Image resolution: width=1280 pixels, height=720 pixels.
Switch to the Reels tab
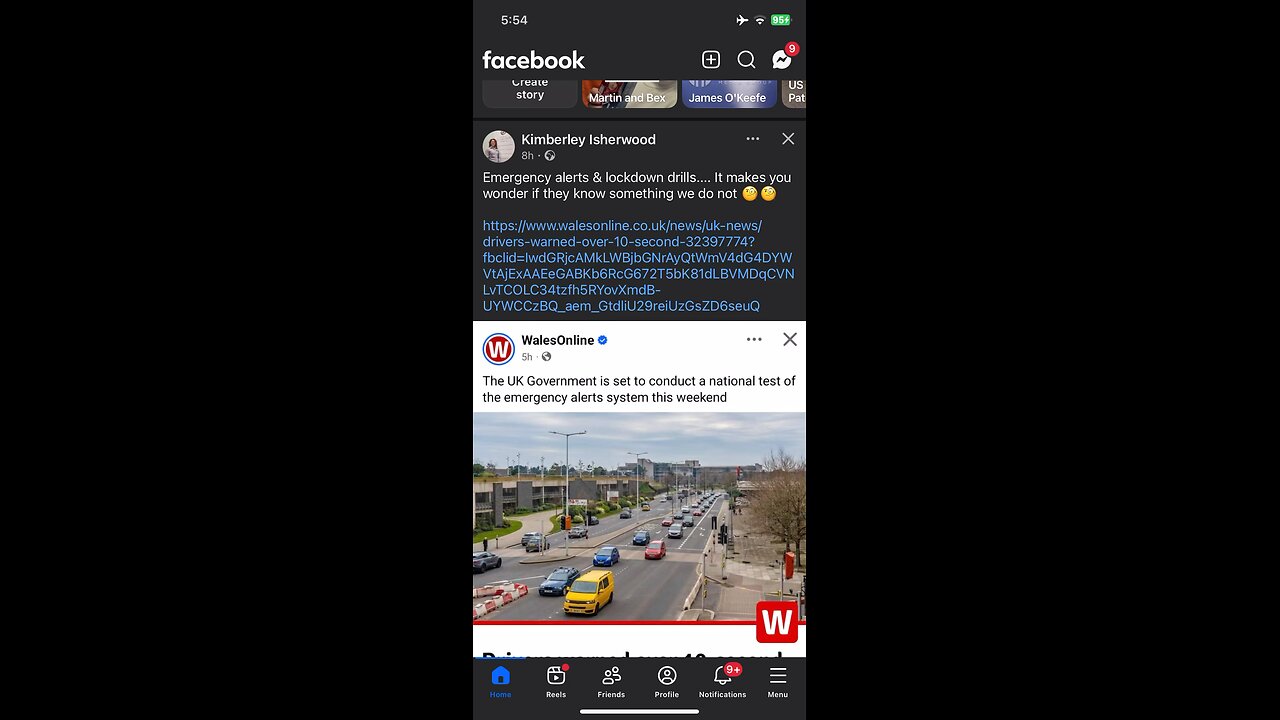[556, 681]
